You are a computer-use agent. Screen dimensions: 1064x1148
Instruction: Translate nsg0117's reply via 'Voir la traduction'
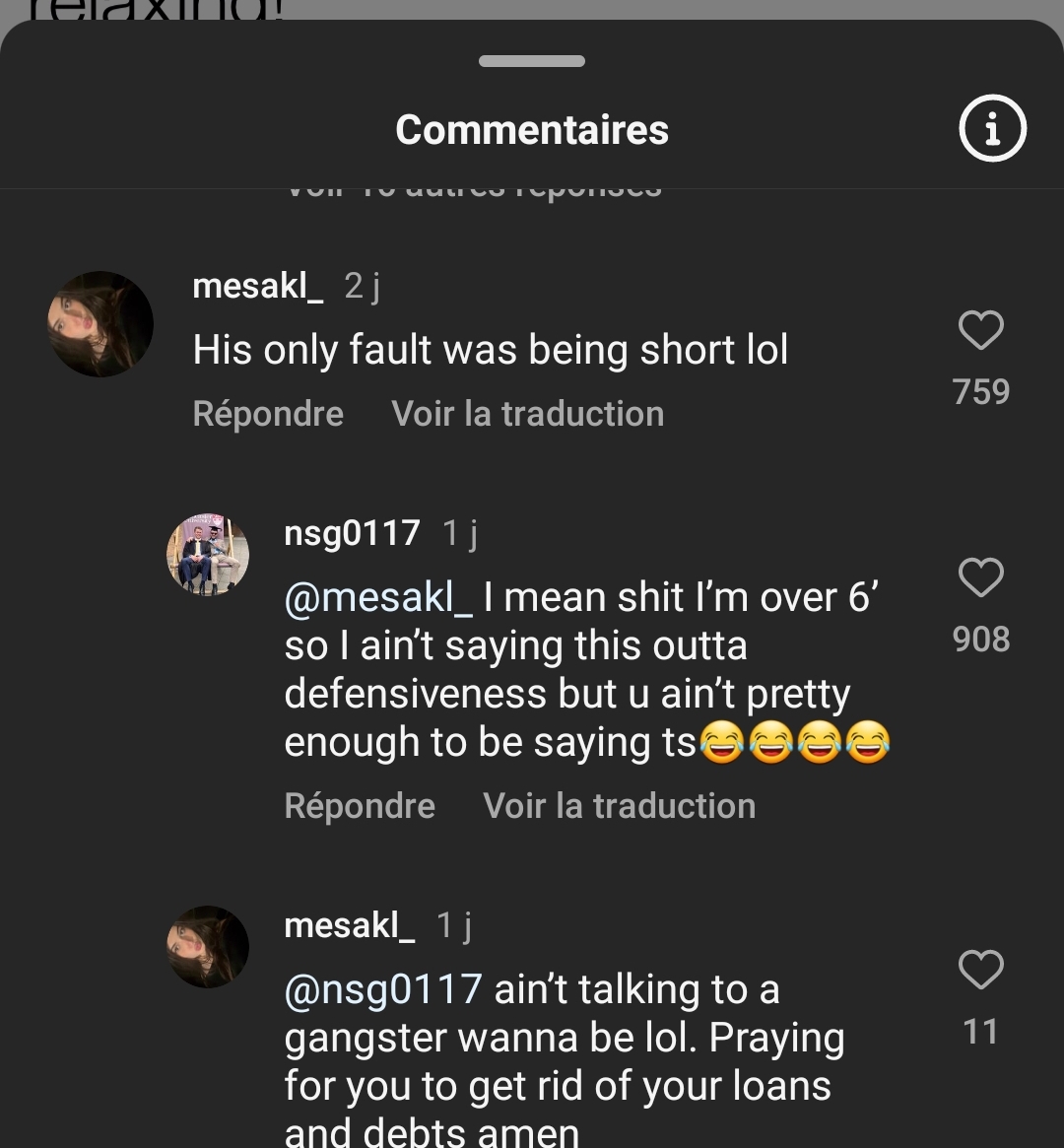tap(618, 805)
